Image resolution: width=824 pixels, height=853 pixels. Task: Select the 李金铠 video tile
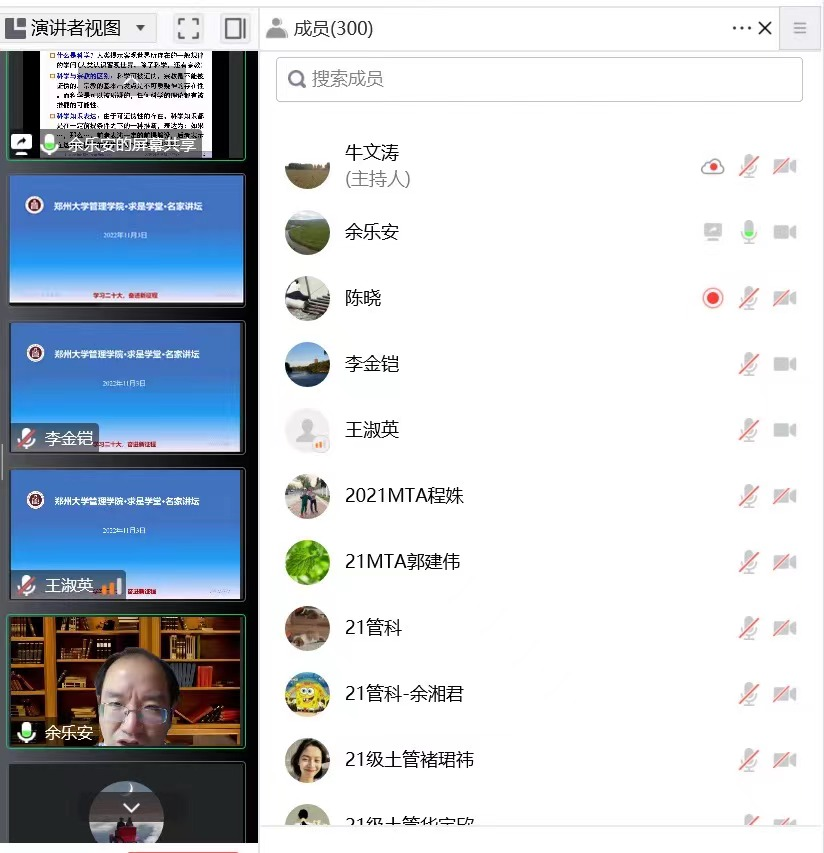(x=127, y=385)
